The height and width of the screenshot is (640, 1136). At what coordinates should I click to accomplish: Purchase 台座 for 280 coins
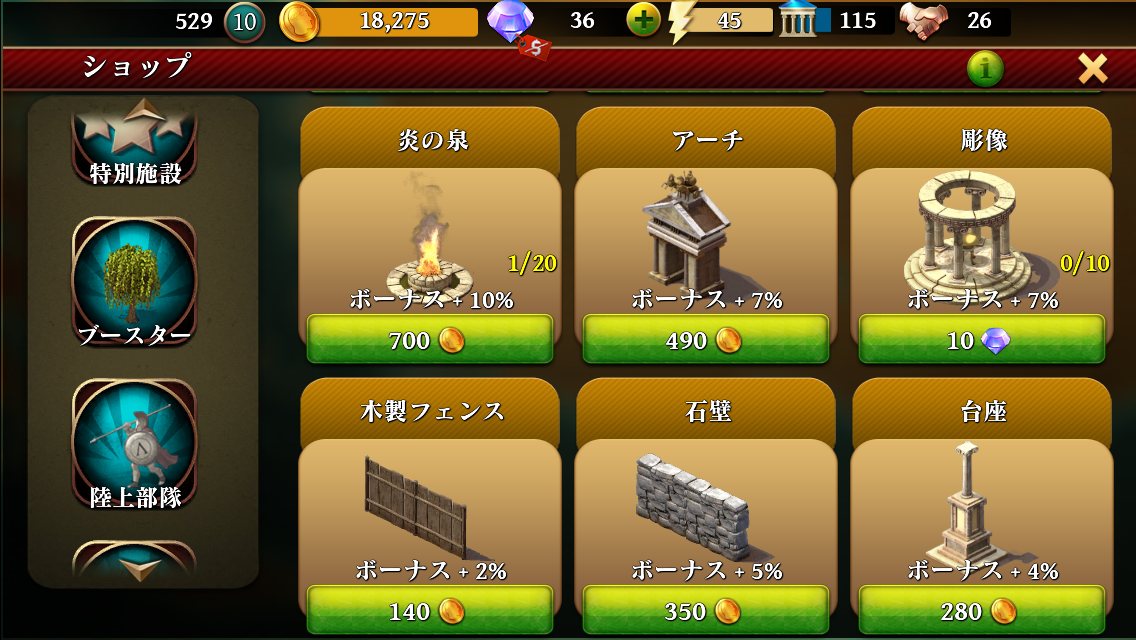pos(981,610)
